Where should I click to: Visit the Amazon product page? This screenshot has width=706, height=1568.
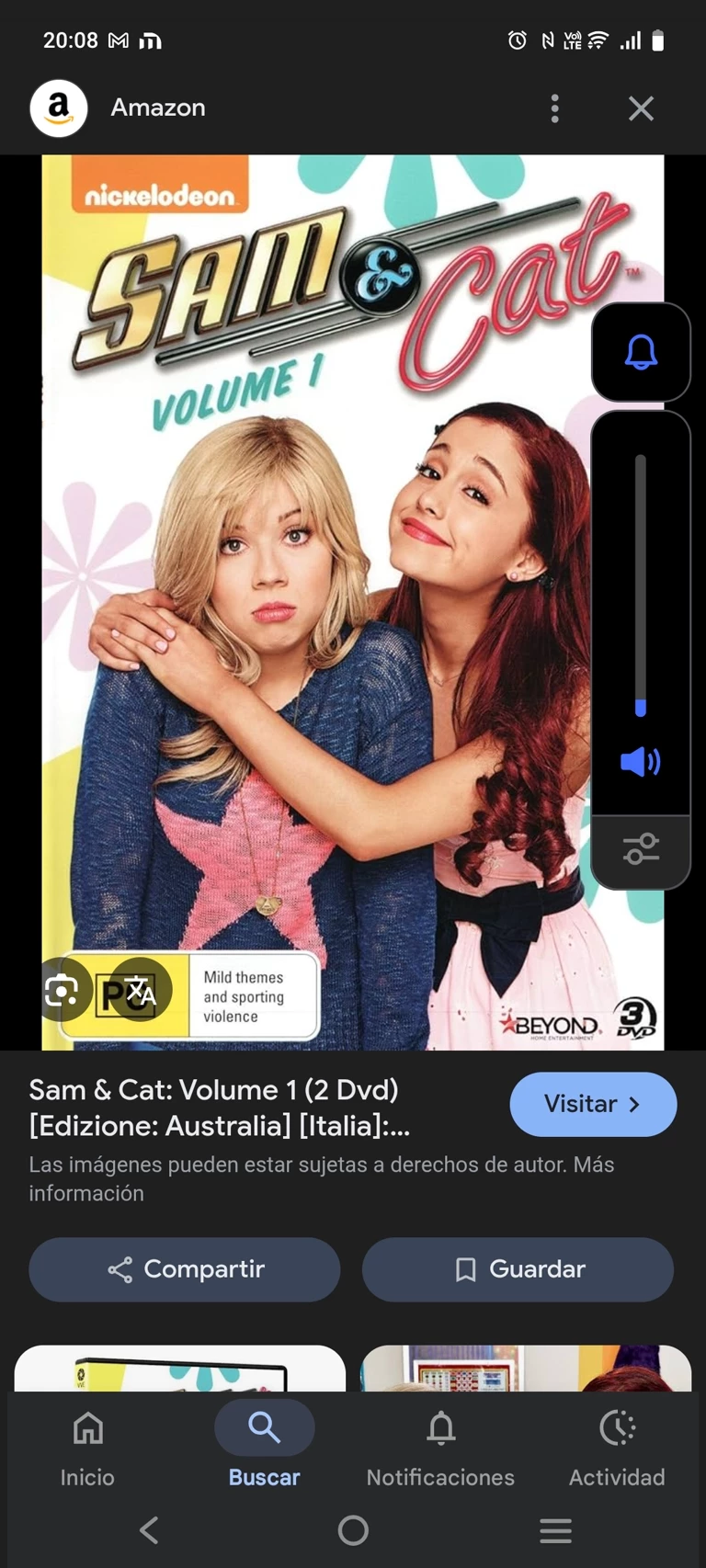coord(593,1104)
